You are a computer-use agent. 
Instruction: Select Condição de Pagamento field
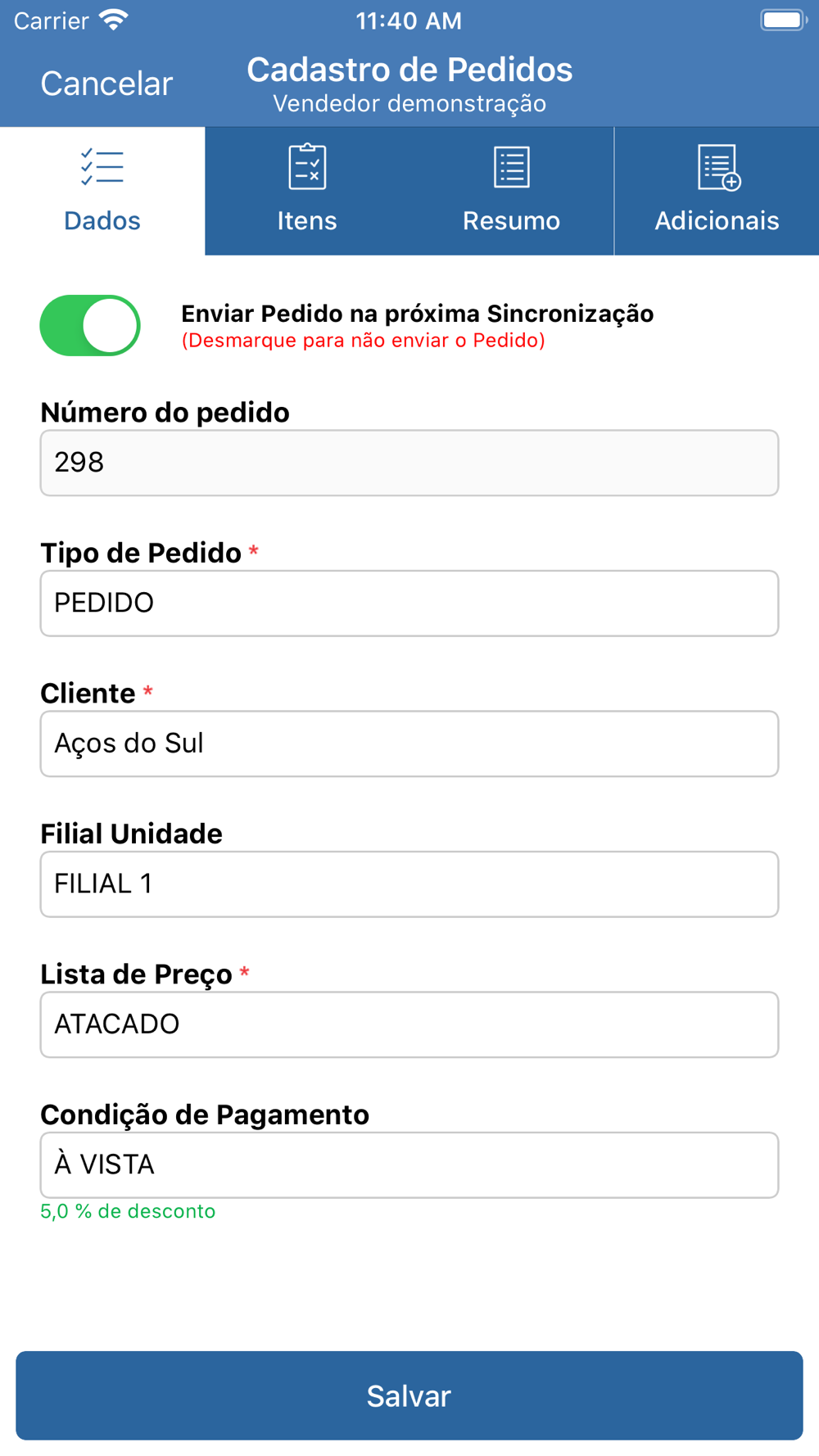(409, 1165)
